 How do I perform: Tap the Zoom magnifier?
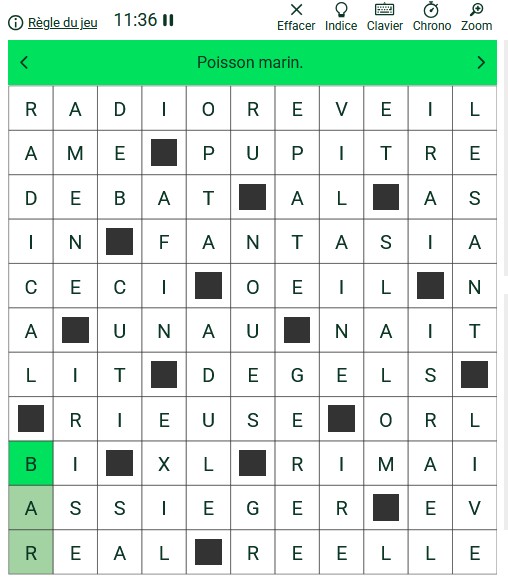pos(476,17)
